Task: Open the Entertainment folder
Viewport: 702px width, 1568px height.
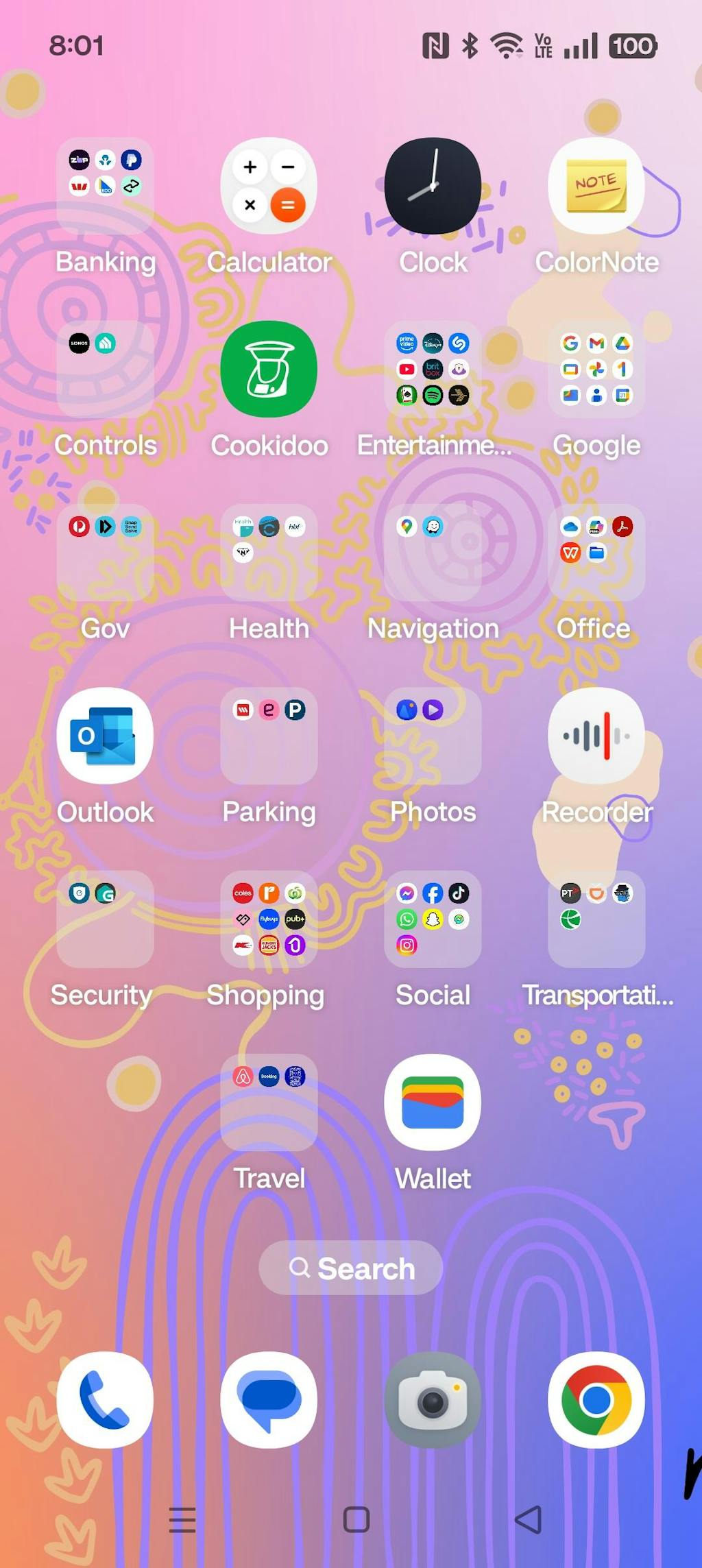Action: click(433, 369)
